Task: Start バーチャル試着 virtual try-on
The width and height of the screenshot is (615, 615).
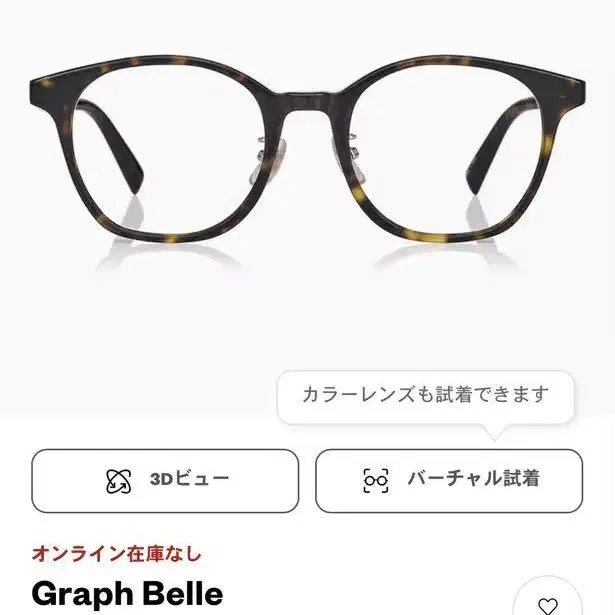Action: 449,480
